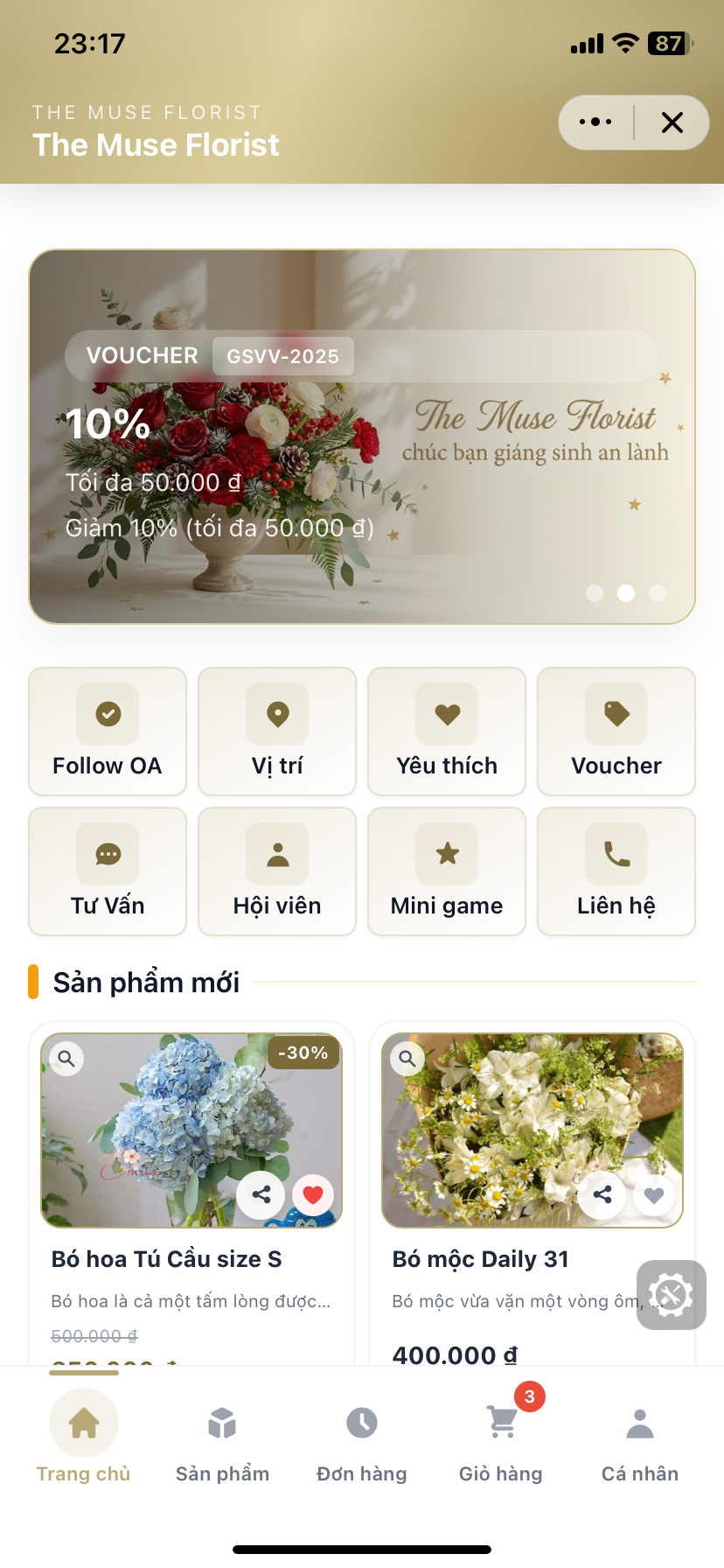This screenshot has width=724, height=1568.
Task: Tap voucher code GSVV-2025
Action: [x=282, y=356]
